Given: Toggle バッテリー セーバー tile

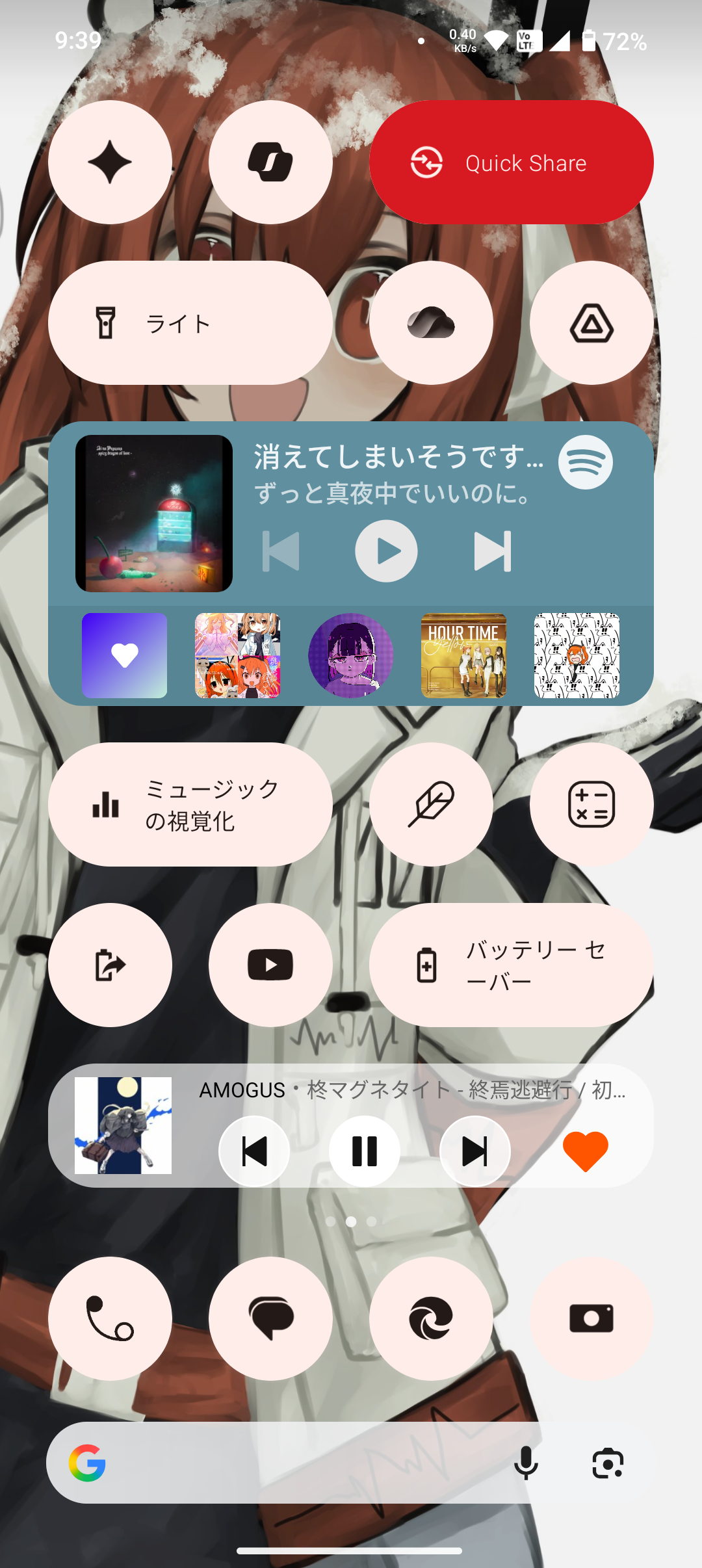Looking at the screenshot, I should coord(511,965).
